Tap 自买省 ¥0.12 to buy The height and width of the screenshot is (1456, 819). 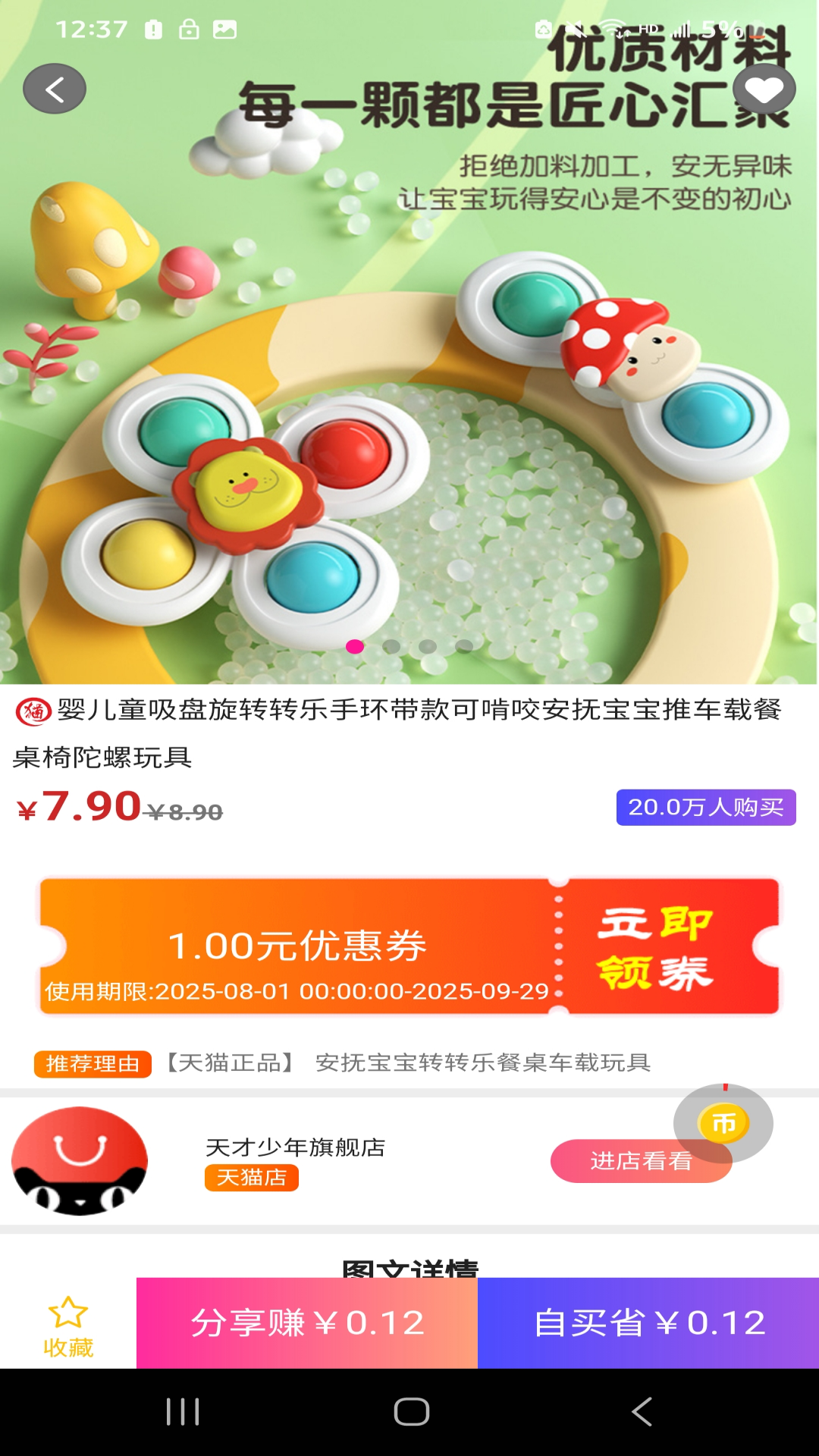coord(648,1323)
